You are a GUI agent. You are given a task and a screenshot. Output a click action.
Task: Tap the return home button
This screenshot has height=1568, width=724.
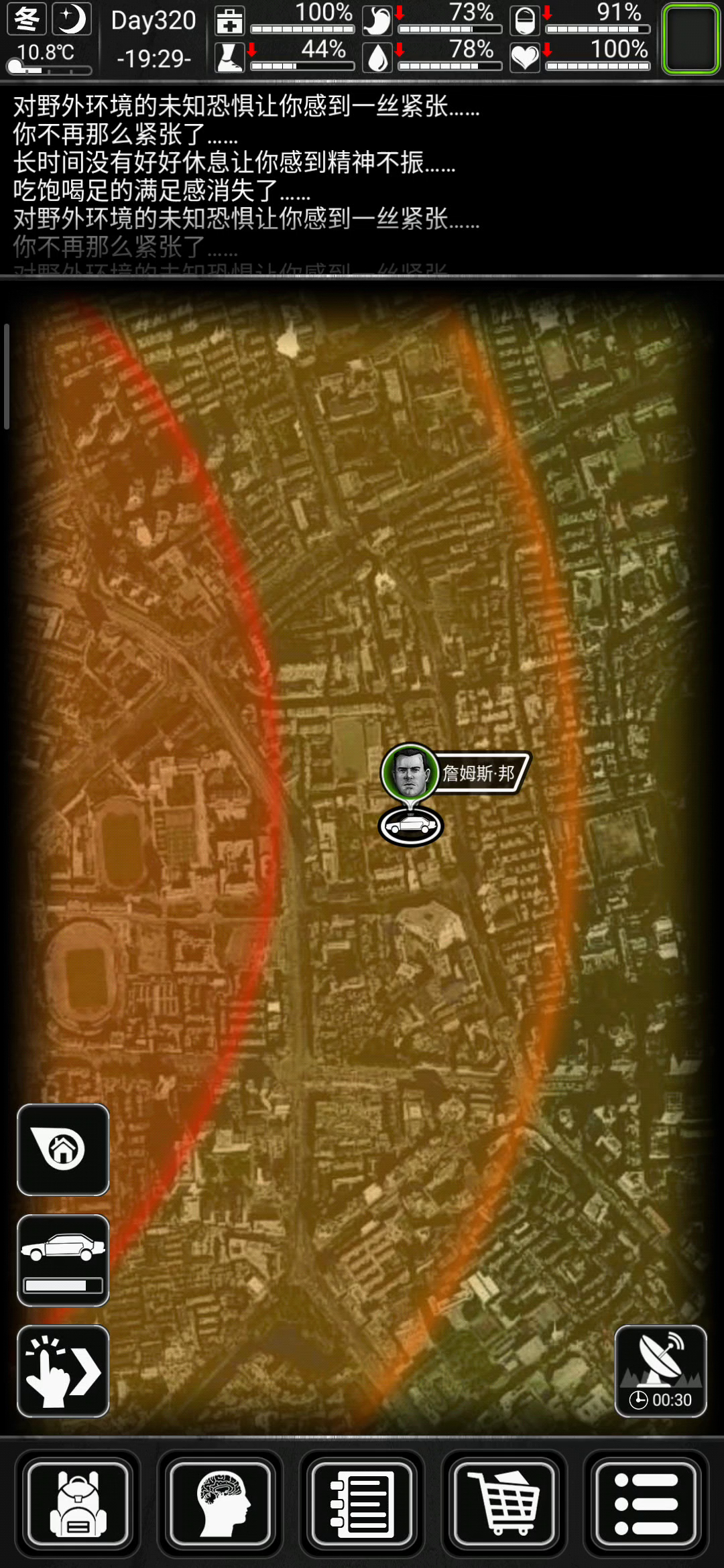tap(63, 1149)
